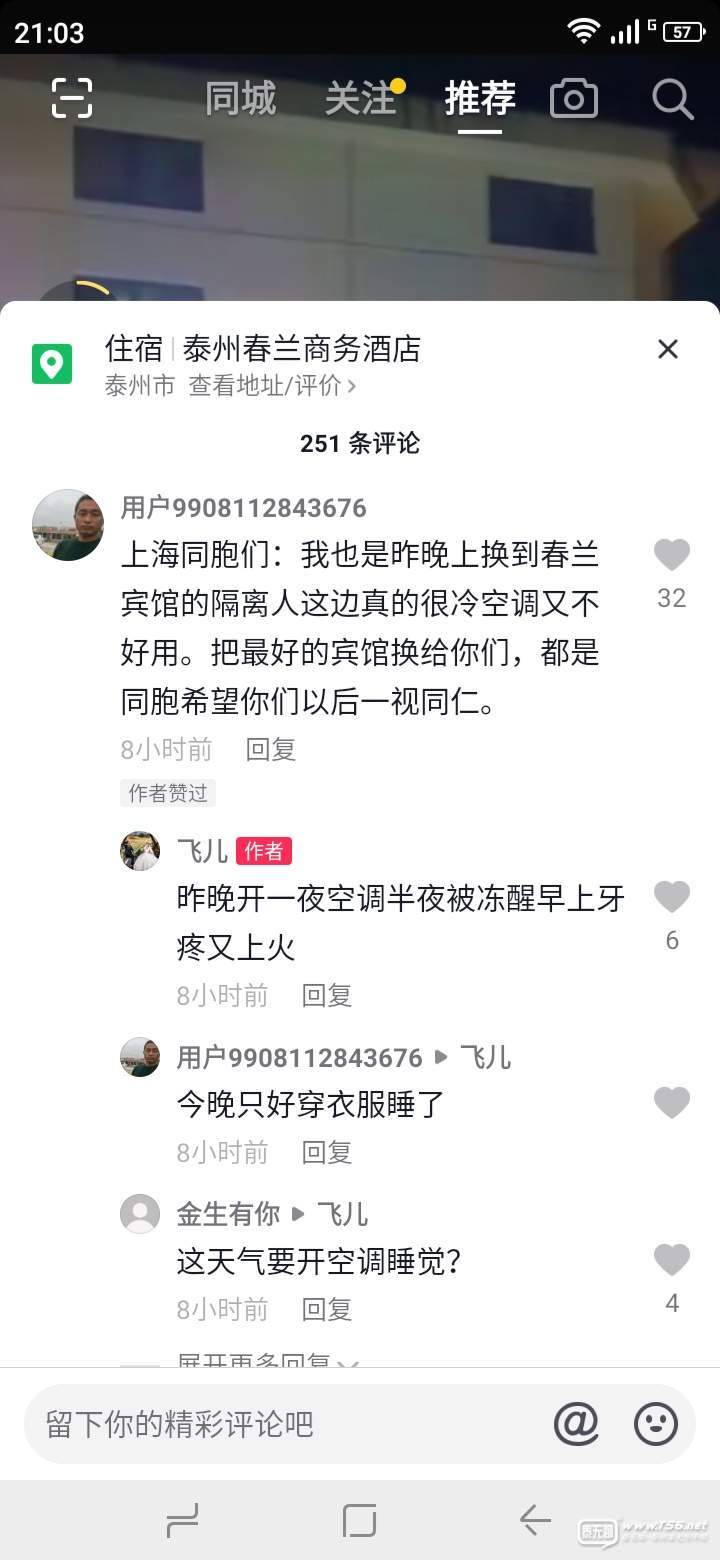Mention someone with the @ icon
Viewport: 720px width, 1560px height.
(576, 1424)
